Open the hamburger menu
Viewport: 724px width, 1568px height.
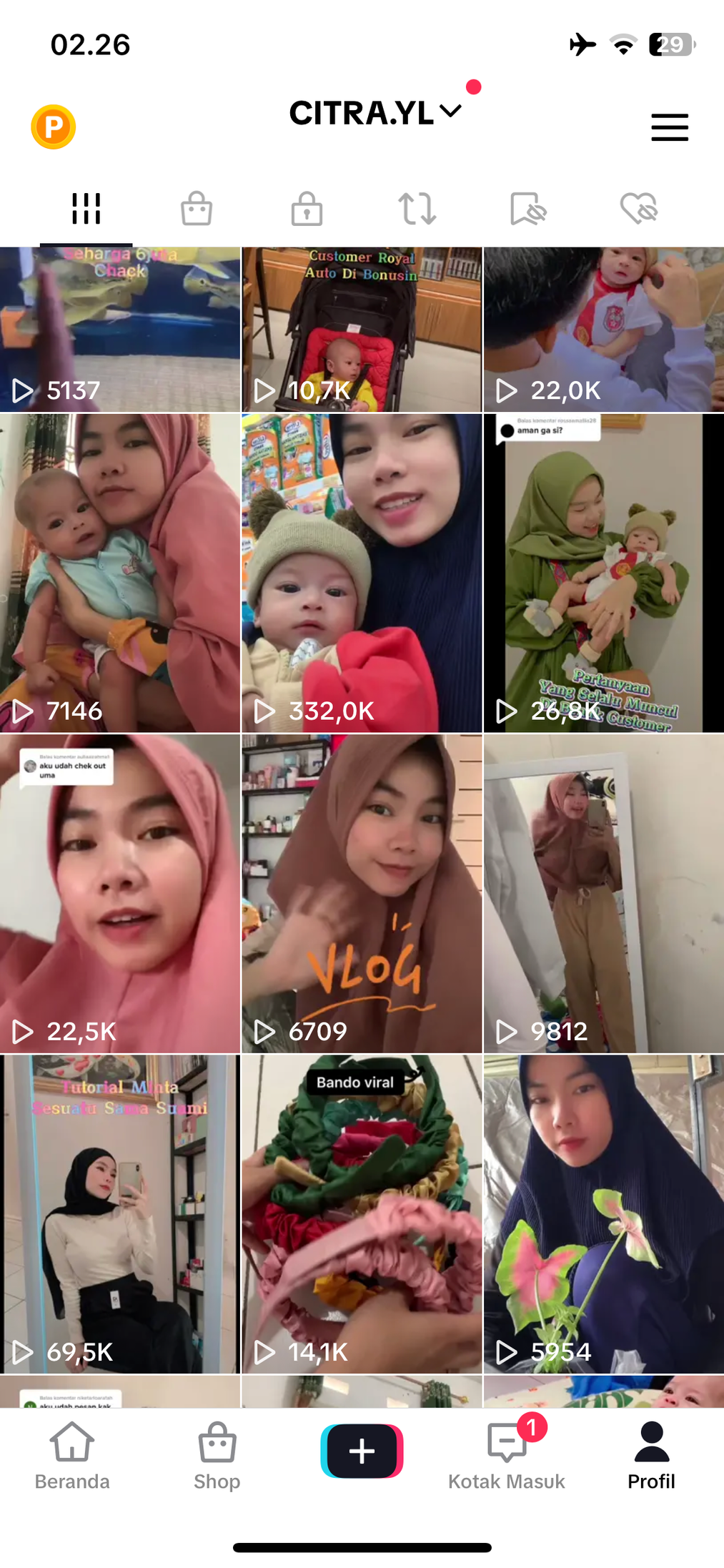pyautogui.click(x=669, y=127)
